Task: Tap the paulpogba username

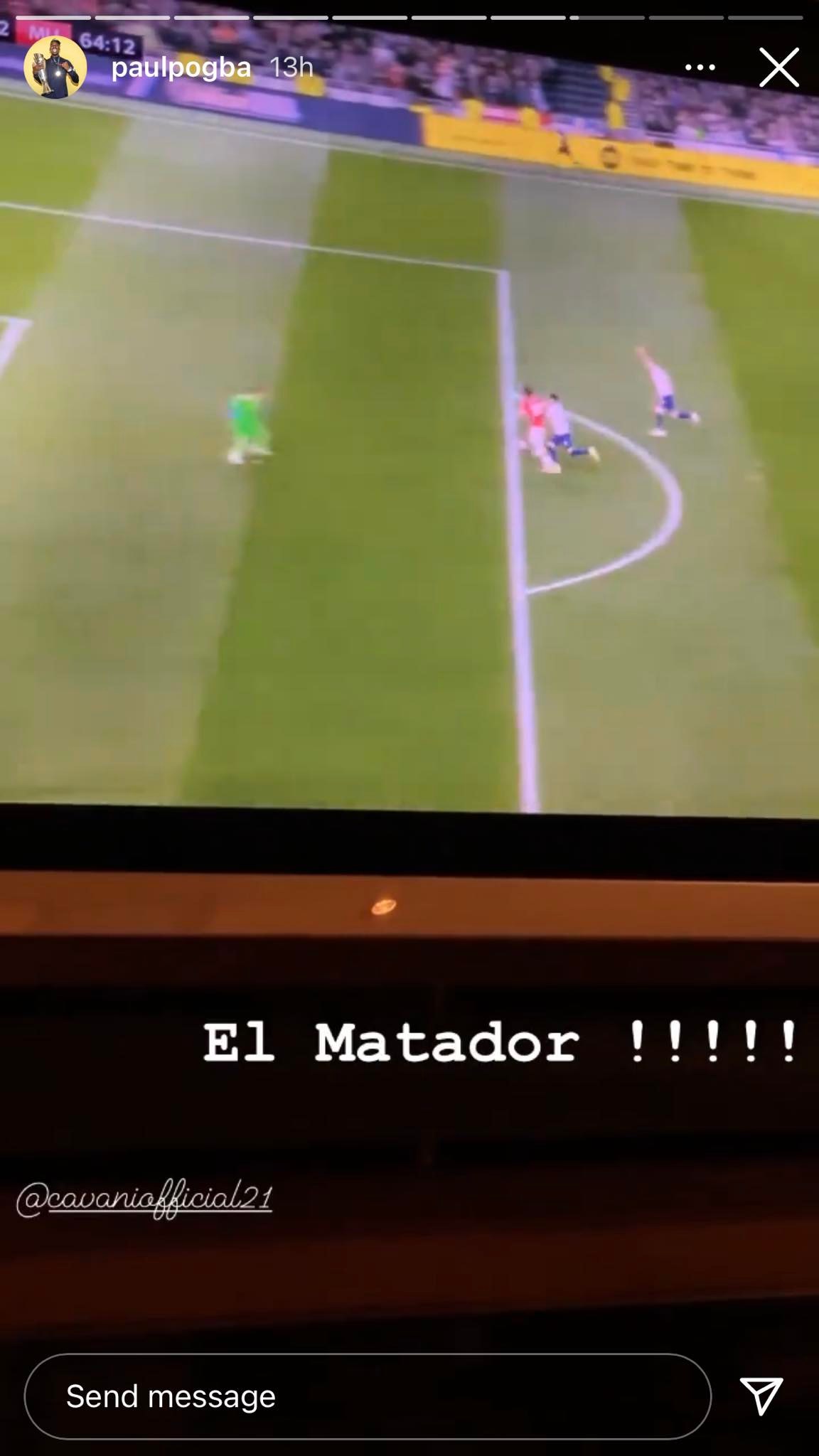Action: pos(181,68)
